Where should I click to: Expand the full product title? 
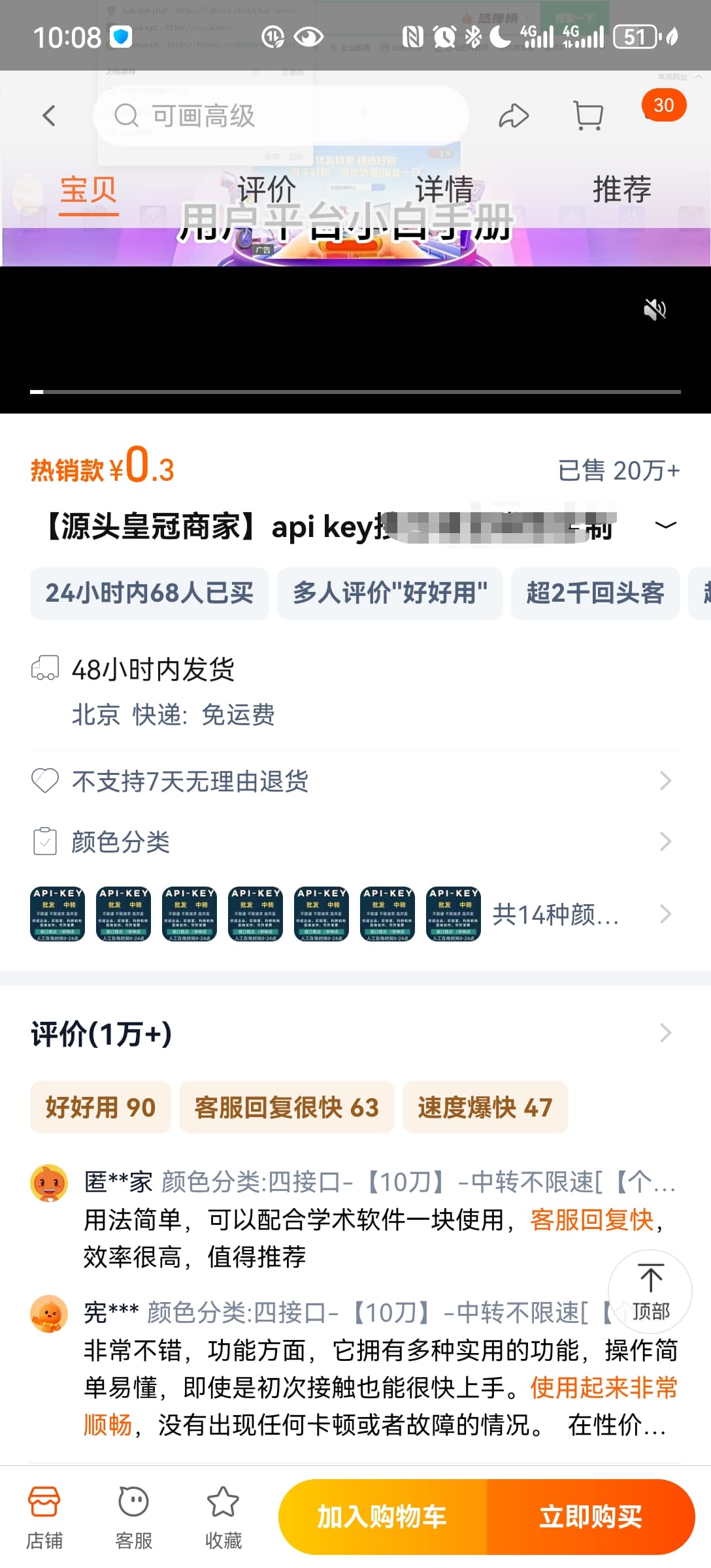pos(666,526)
